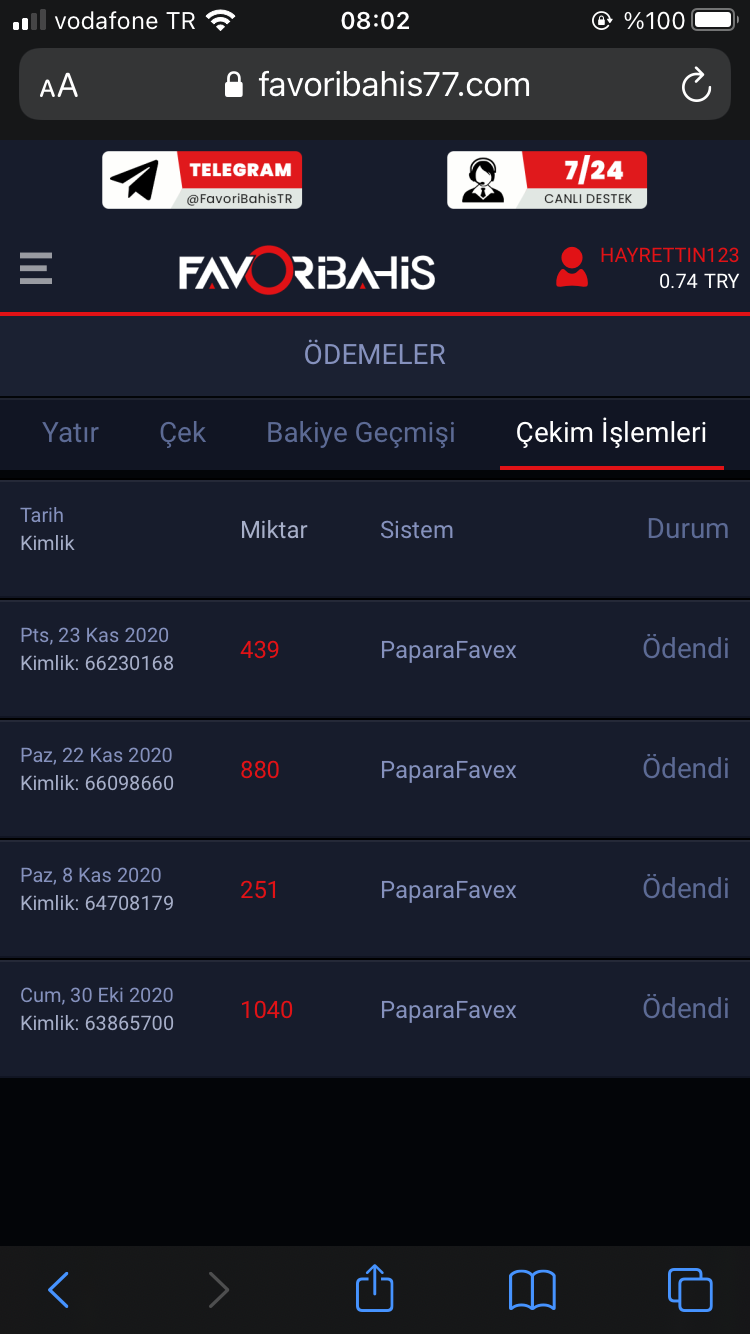Image resolution: width=750 pixels, height=1334 pixels.
Task: Show open Safari tabs
Action: [x=690, y=1290]
